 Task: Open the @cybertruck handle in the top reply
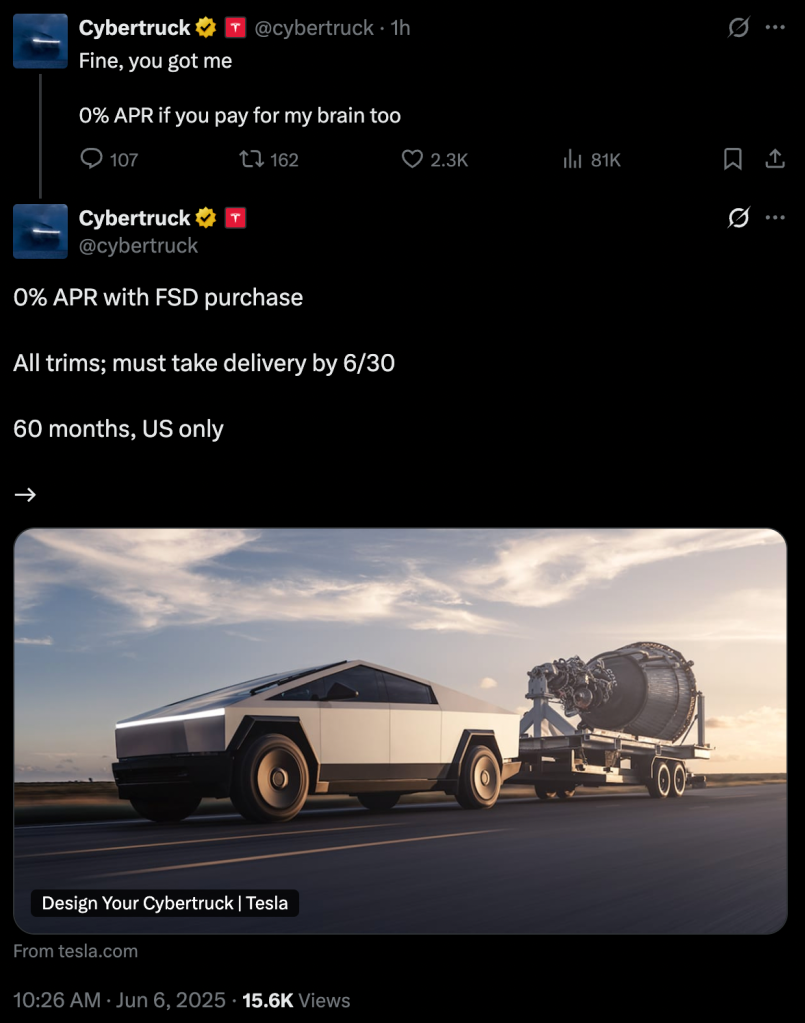pos(315,28)
